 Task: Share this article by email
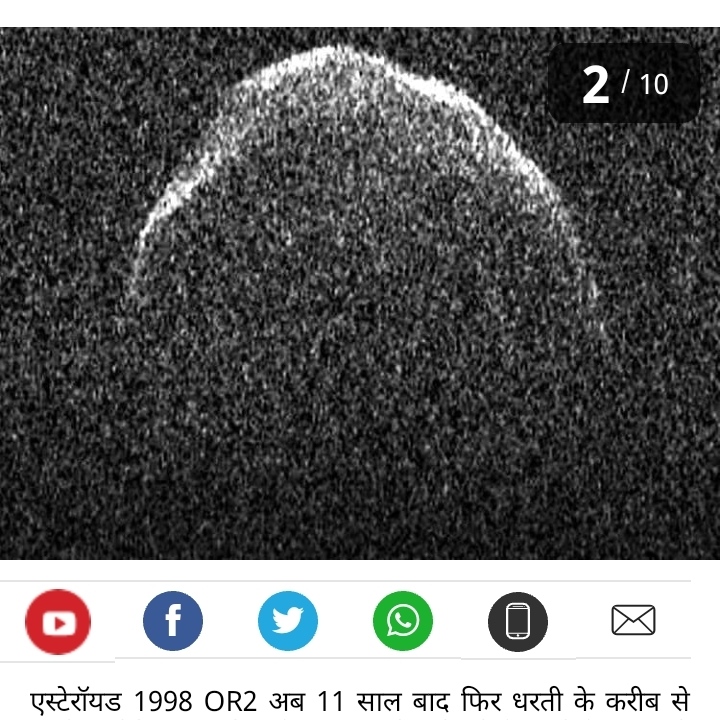click(x=633, y=621)
